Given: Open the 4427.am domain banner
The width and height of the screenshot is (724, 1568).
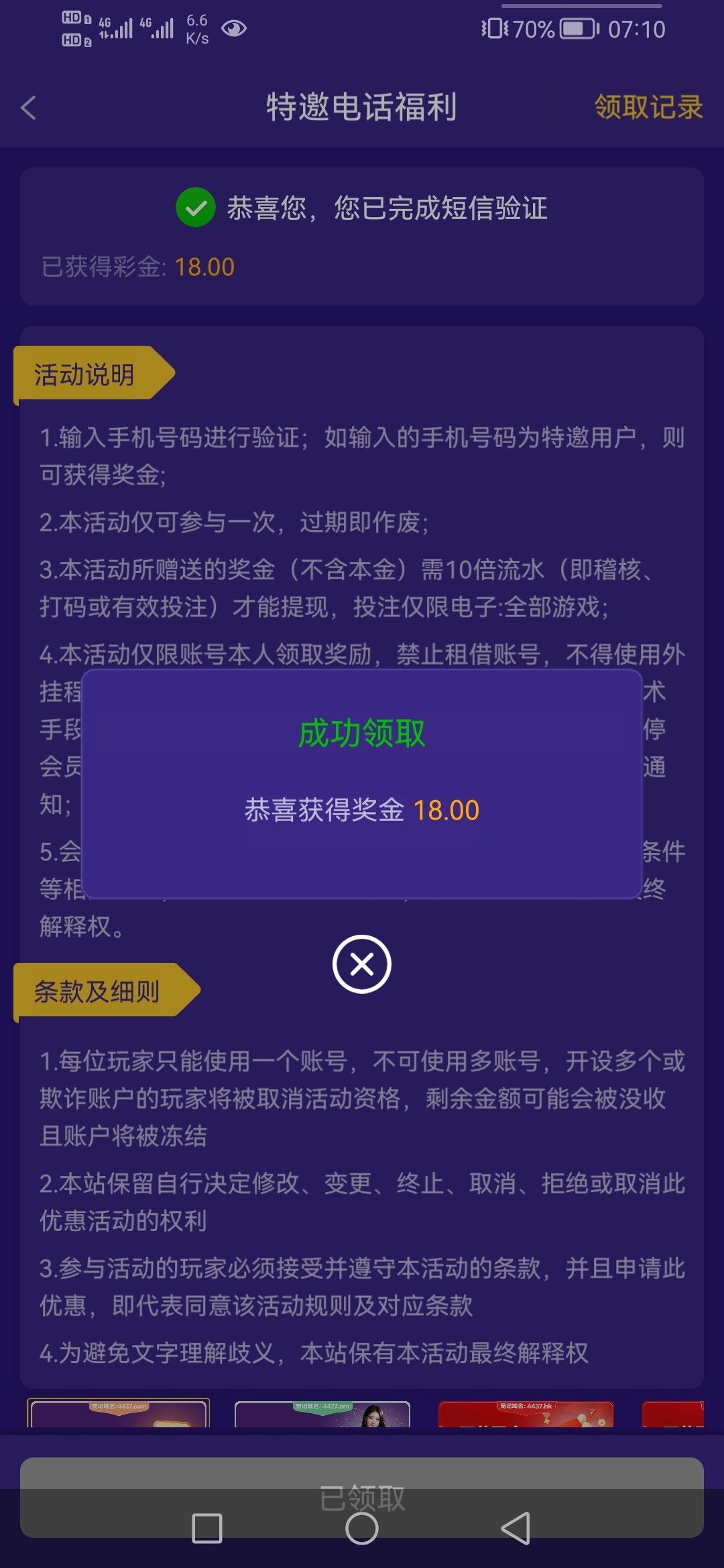Looking at the screenshot, I should pyautogui.click(x=322, y=1413).
